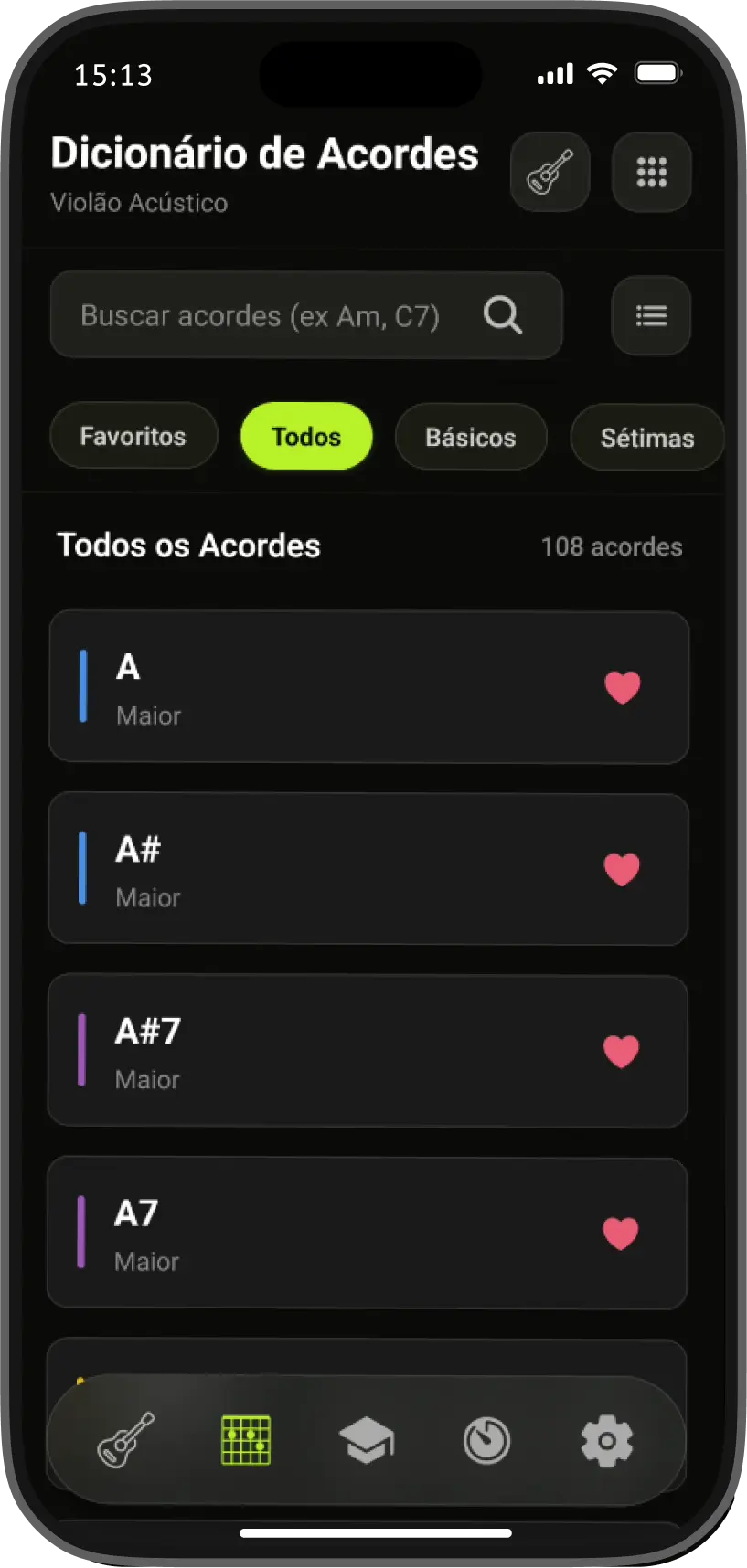Toggle the heart on the A# chord
747x1568 pixels.
point(623,871)
